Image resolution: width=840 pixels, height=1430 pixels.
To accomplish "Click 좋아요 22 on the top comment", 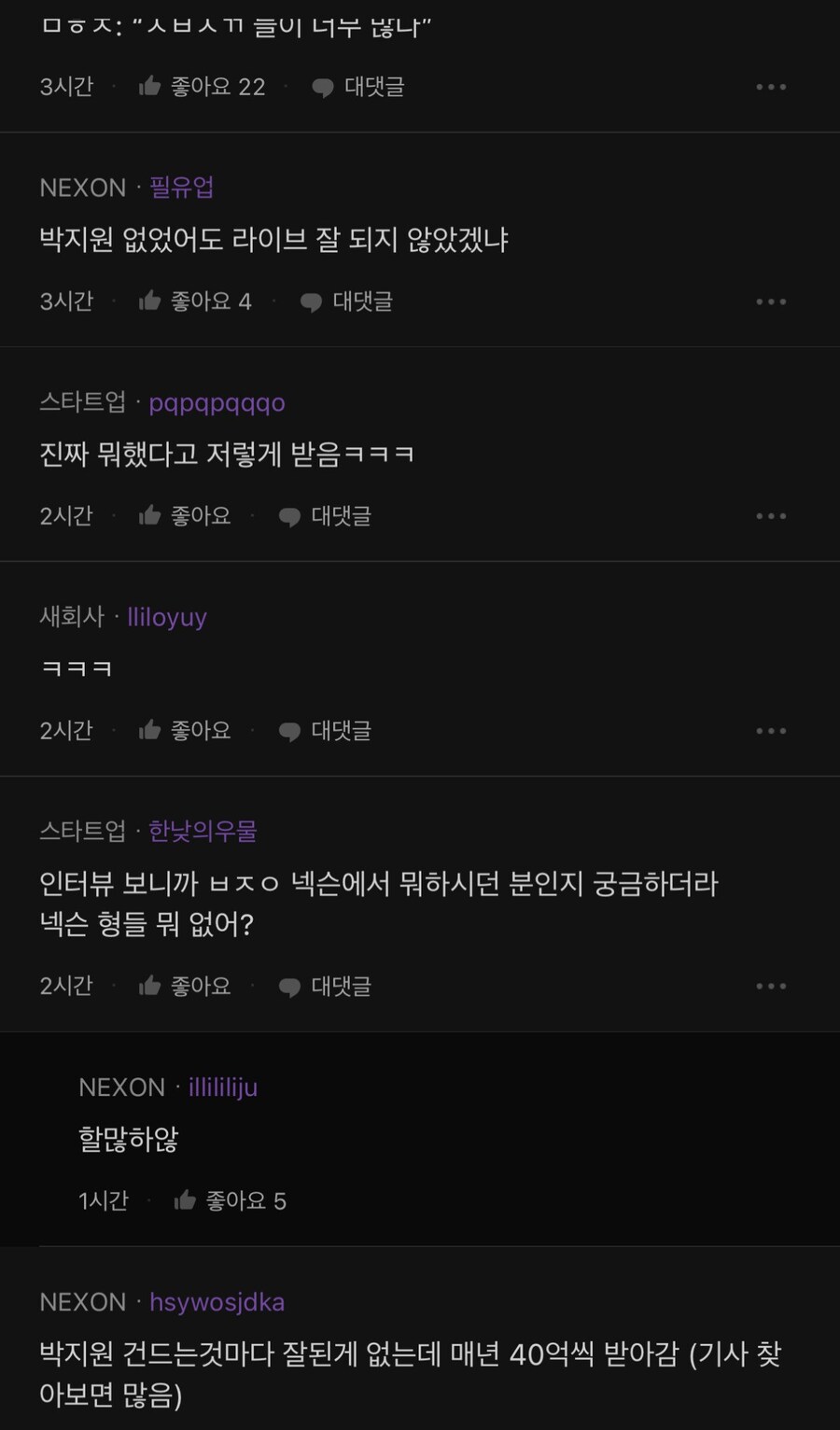I will click(x=215, y=86).
